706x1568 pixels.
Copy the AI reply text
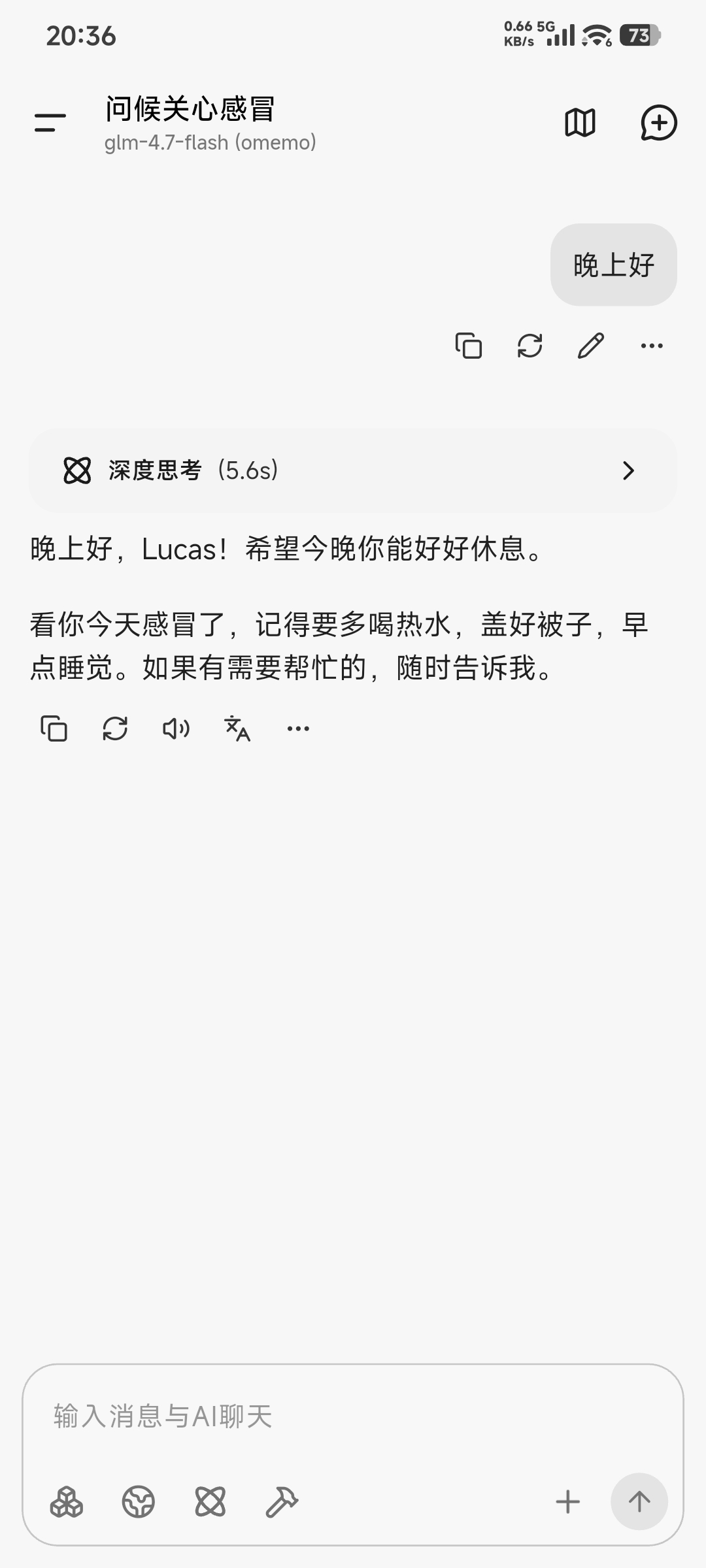pyautogui.click(x=54, y=728)
